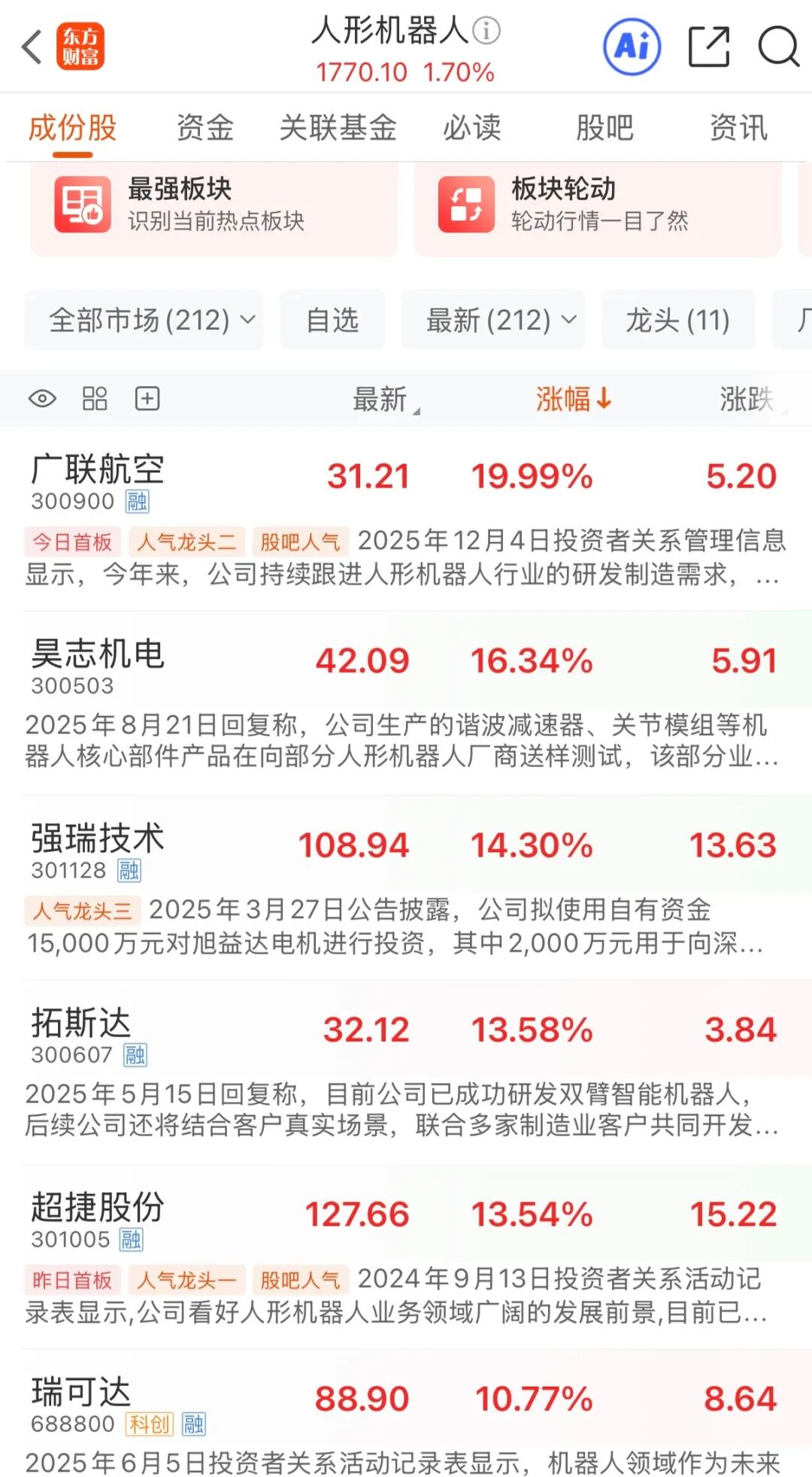Select the 资讯 tab
This screenshot has width=812, height=1477.
(738, 128)
